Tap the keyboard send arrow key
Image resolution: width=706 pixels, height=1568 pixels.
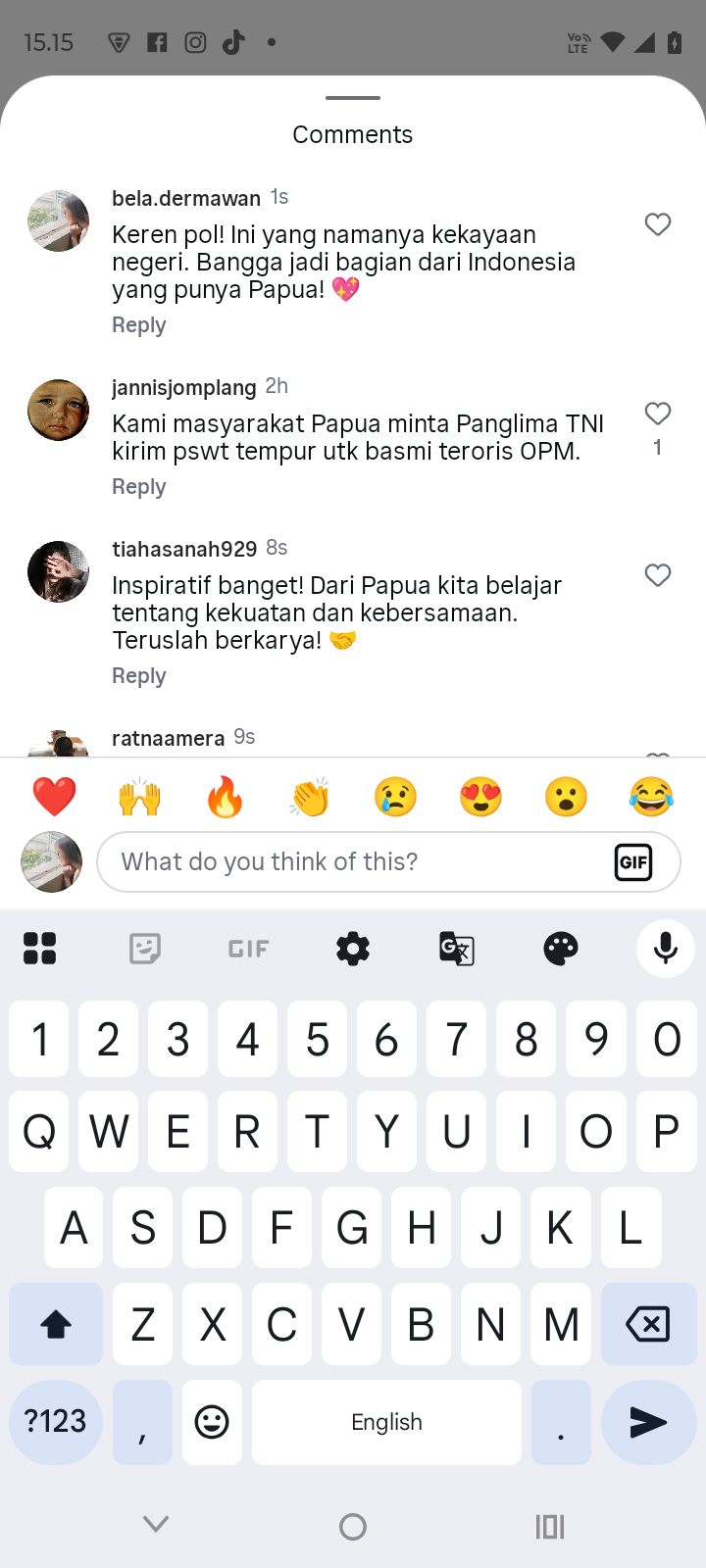pos(647,1422)
